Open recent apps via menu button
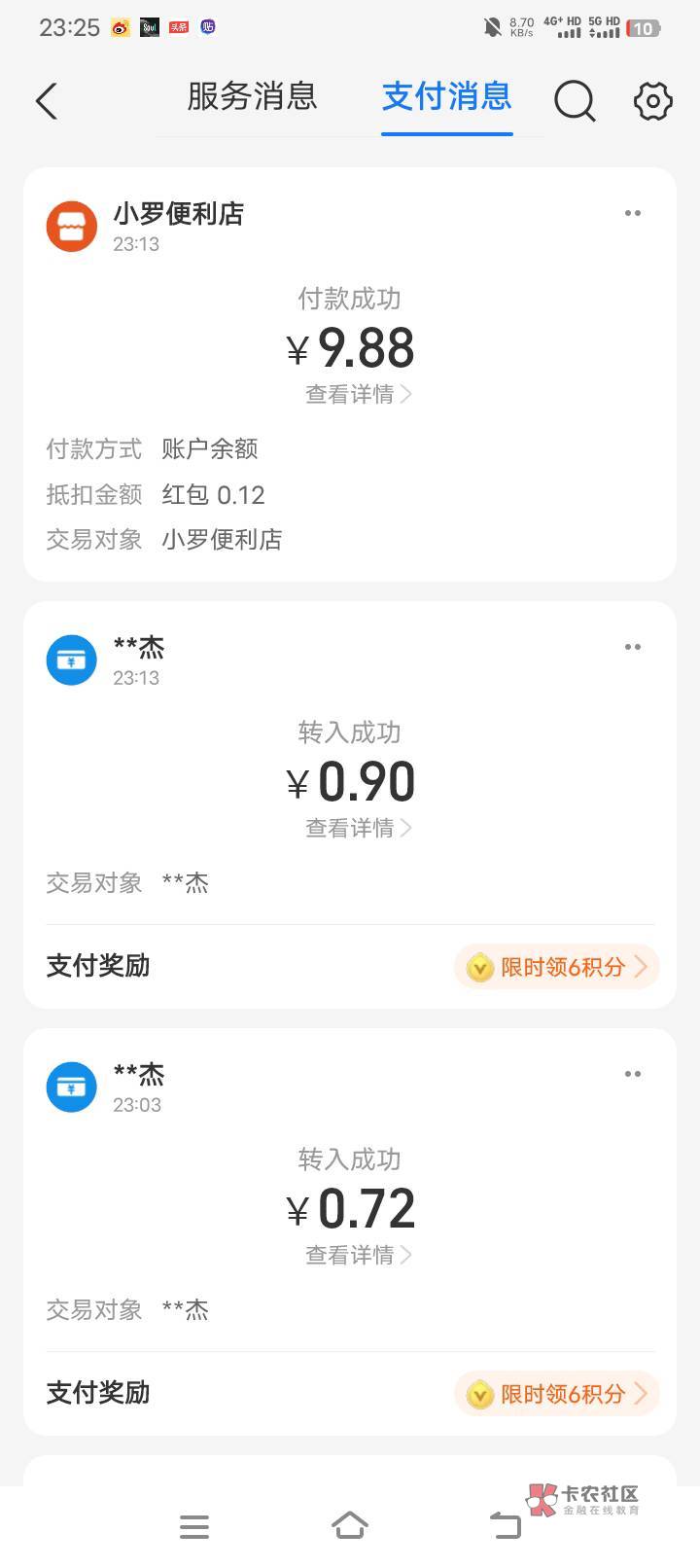Image resolution: width=700 pixels, height=1568 pixels. pos(194,1526)
